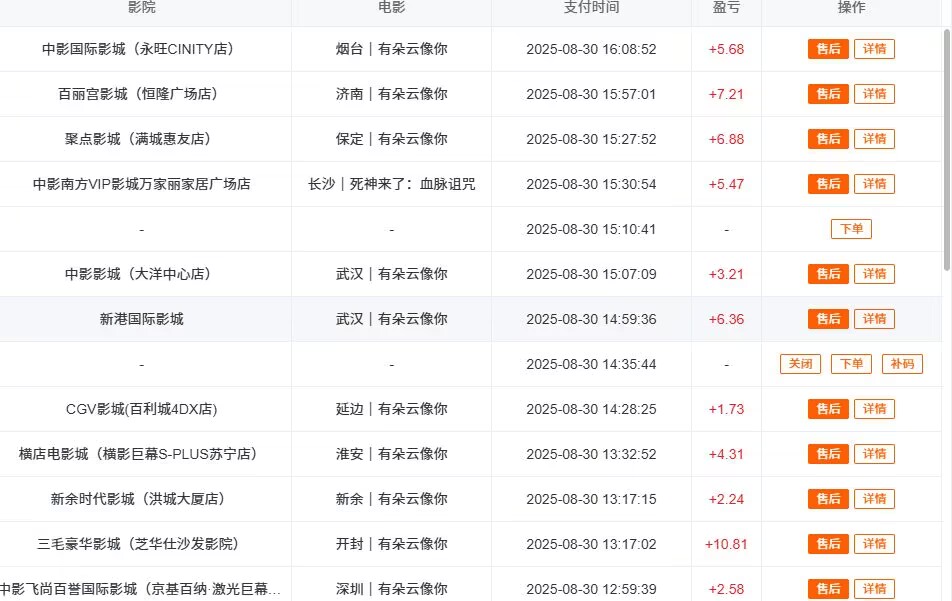The height and width of the screenshot is (601, 952).
Task: Open 详情 for CGV影城(百利城4DX店)
Action: tap(874, 409)
